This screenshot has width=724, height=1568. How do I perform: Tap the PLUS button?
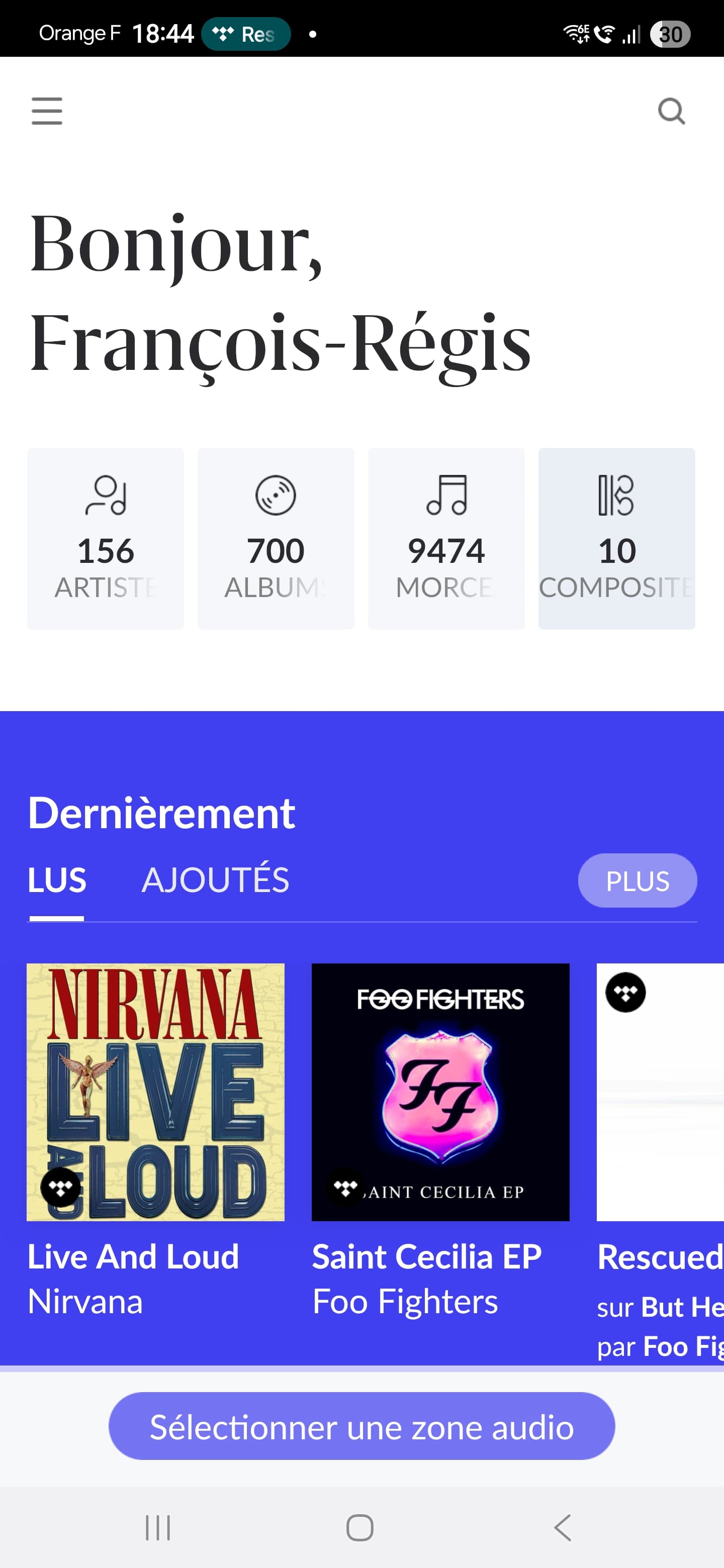(637, 880)
